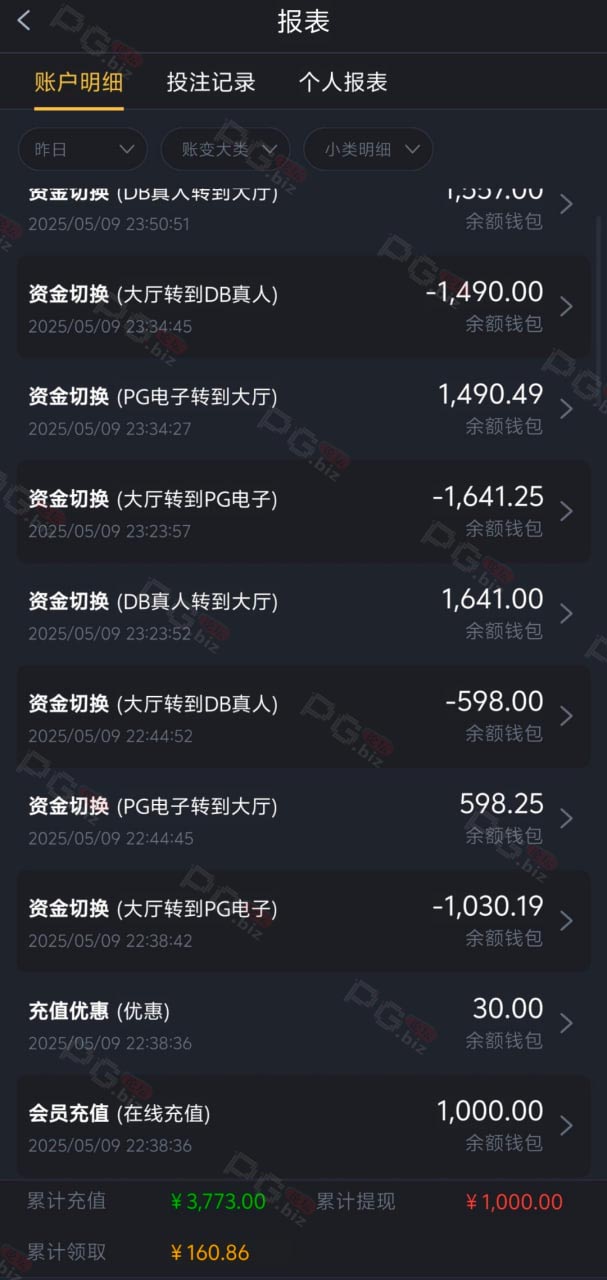Open the -1,490.00 大厅转到DB真人 record
607x1280 pixels.
(x=303, y=307)
